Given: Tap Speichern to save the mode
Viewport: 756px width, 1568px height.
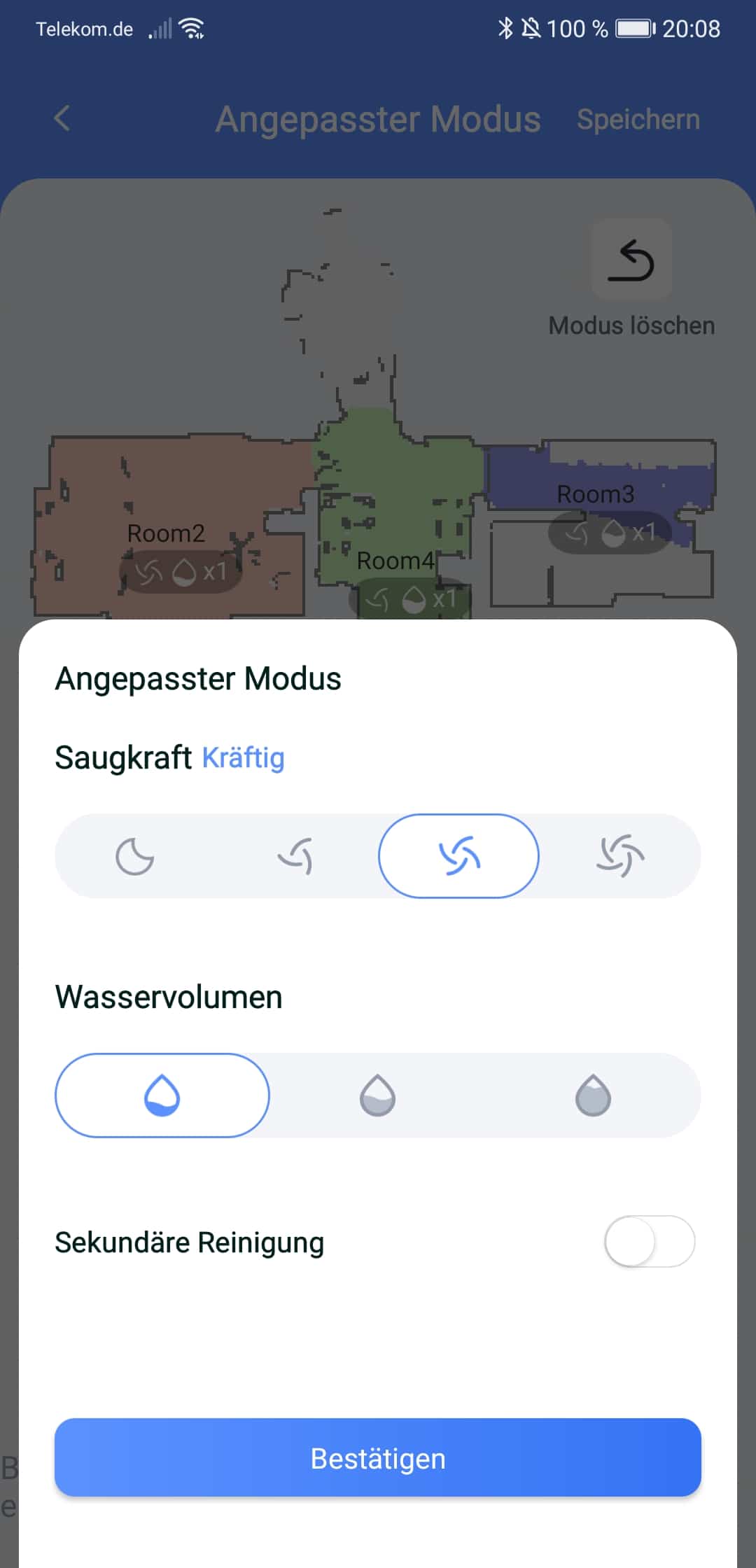Looking at the screenshot, I should pos(638,120).
